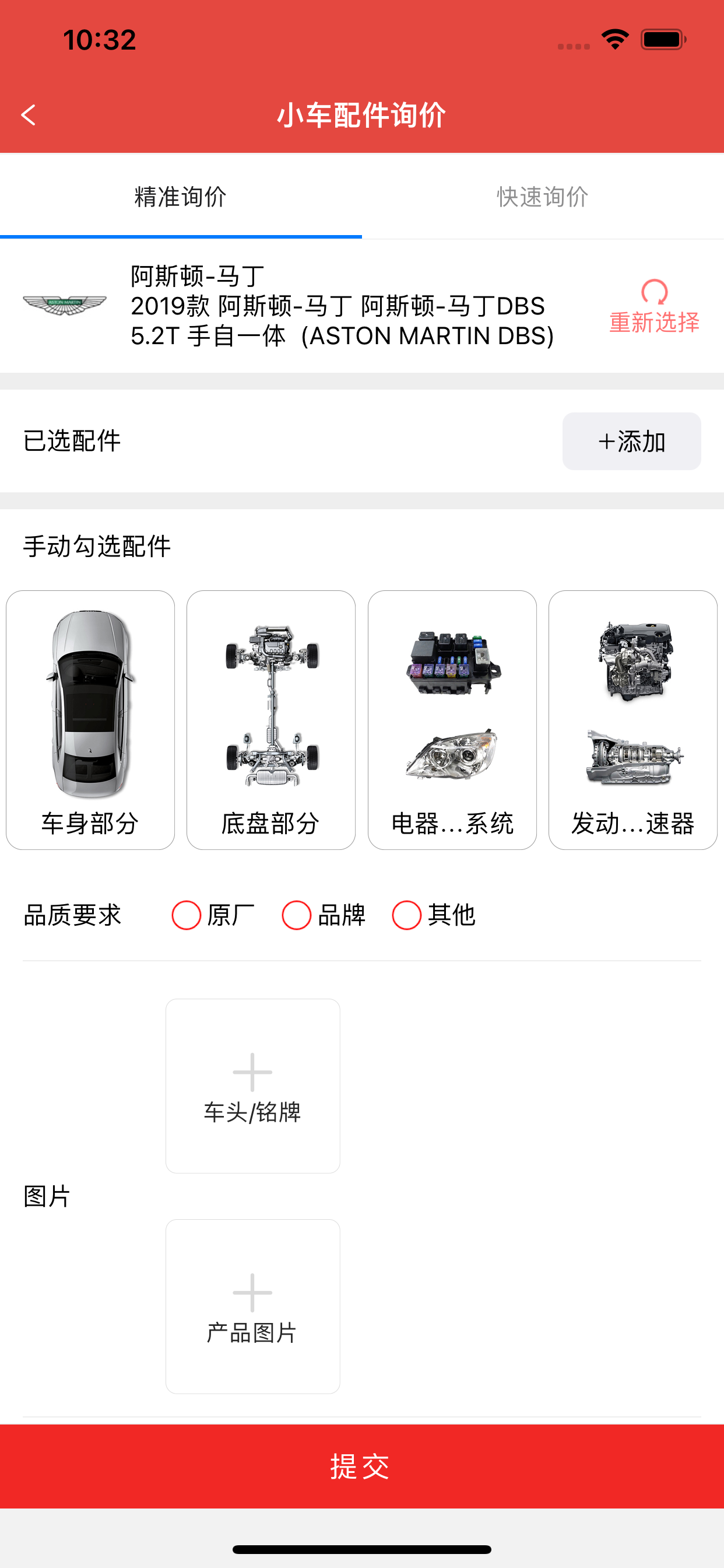
Task: Open the 底盘部分 category card
Action: point(270,720)
